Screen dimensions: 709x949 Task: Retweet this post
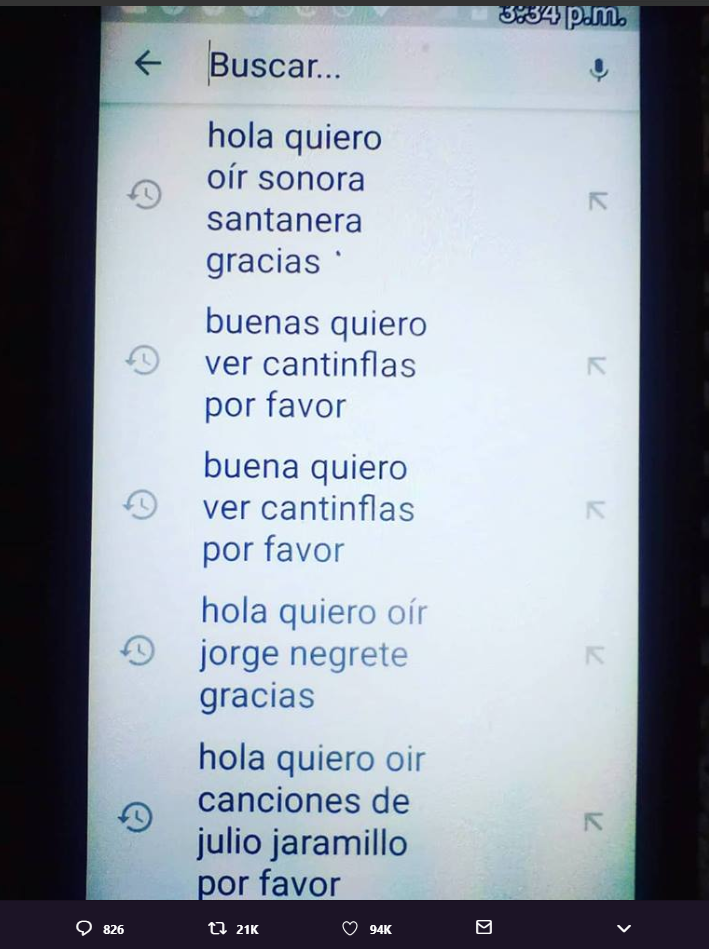click(x=217, y=929)
